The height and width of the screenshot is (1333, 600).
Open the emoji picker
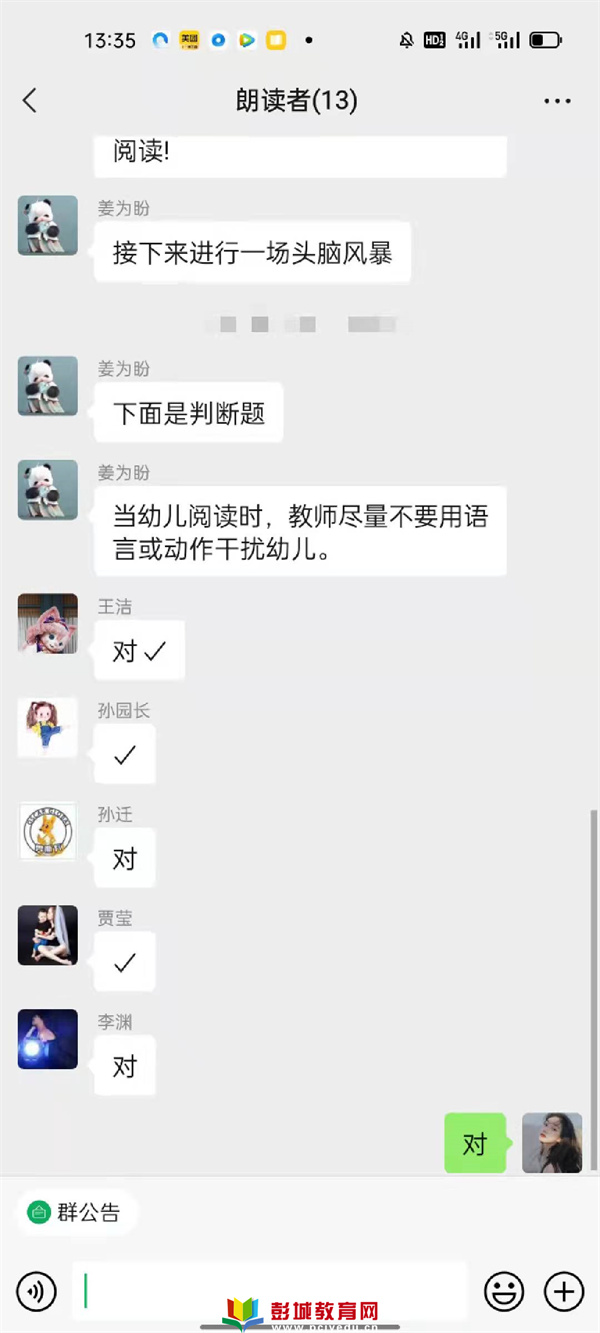pos(504,1292)
